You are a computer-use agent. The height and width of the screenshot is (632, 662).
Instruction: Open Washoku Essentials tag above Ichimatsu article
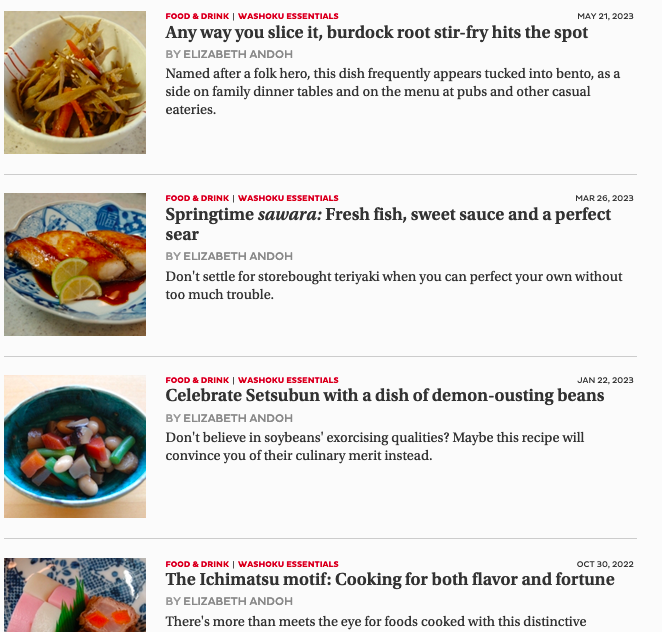[x=288, y=564]
